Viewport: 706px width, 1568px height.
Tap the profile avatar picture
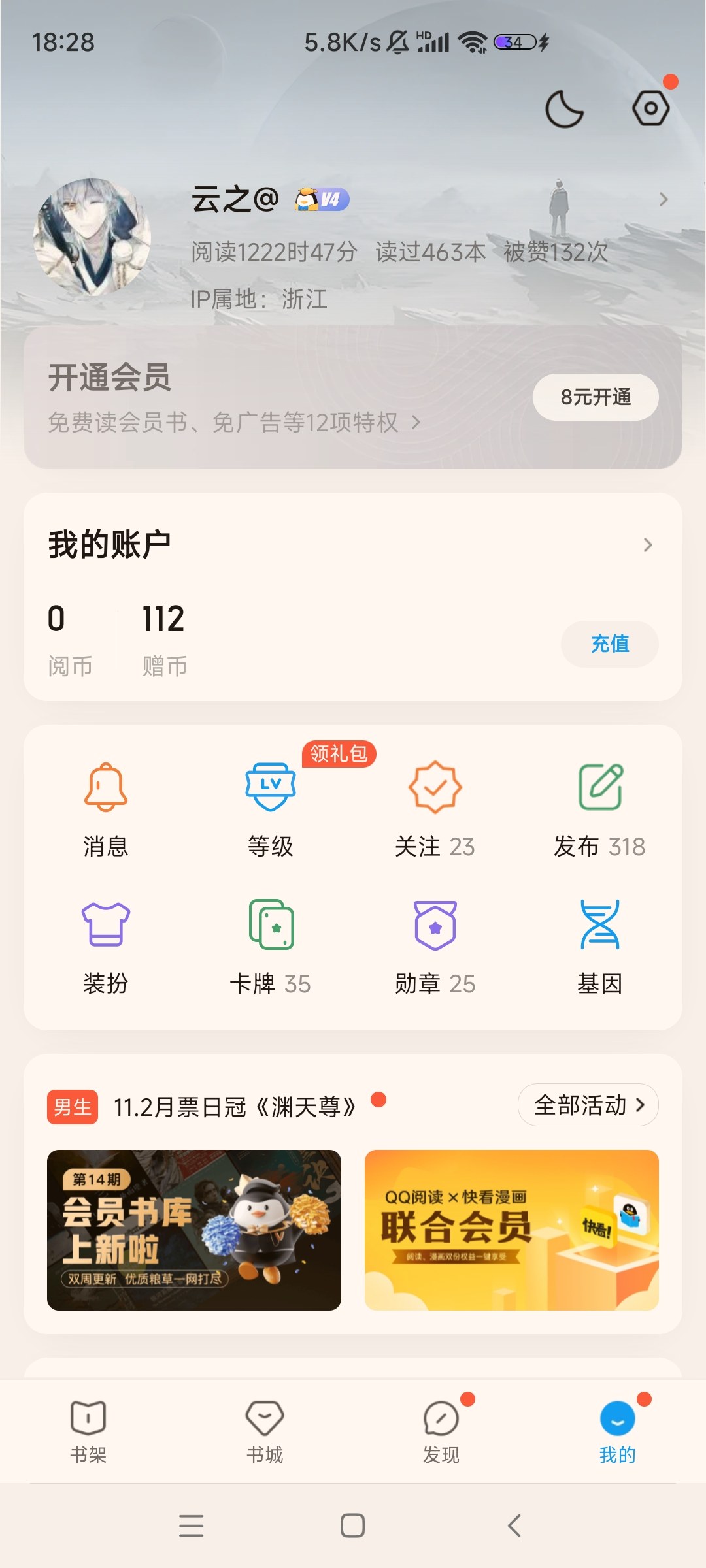point(92,237)
